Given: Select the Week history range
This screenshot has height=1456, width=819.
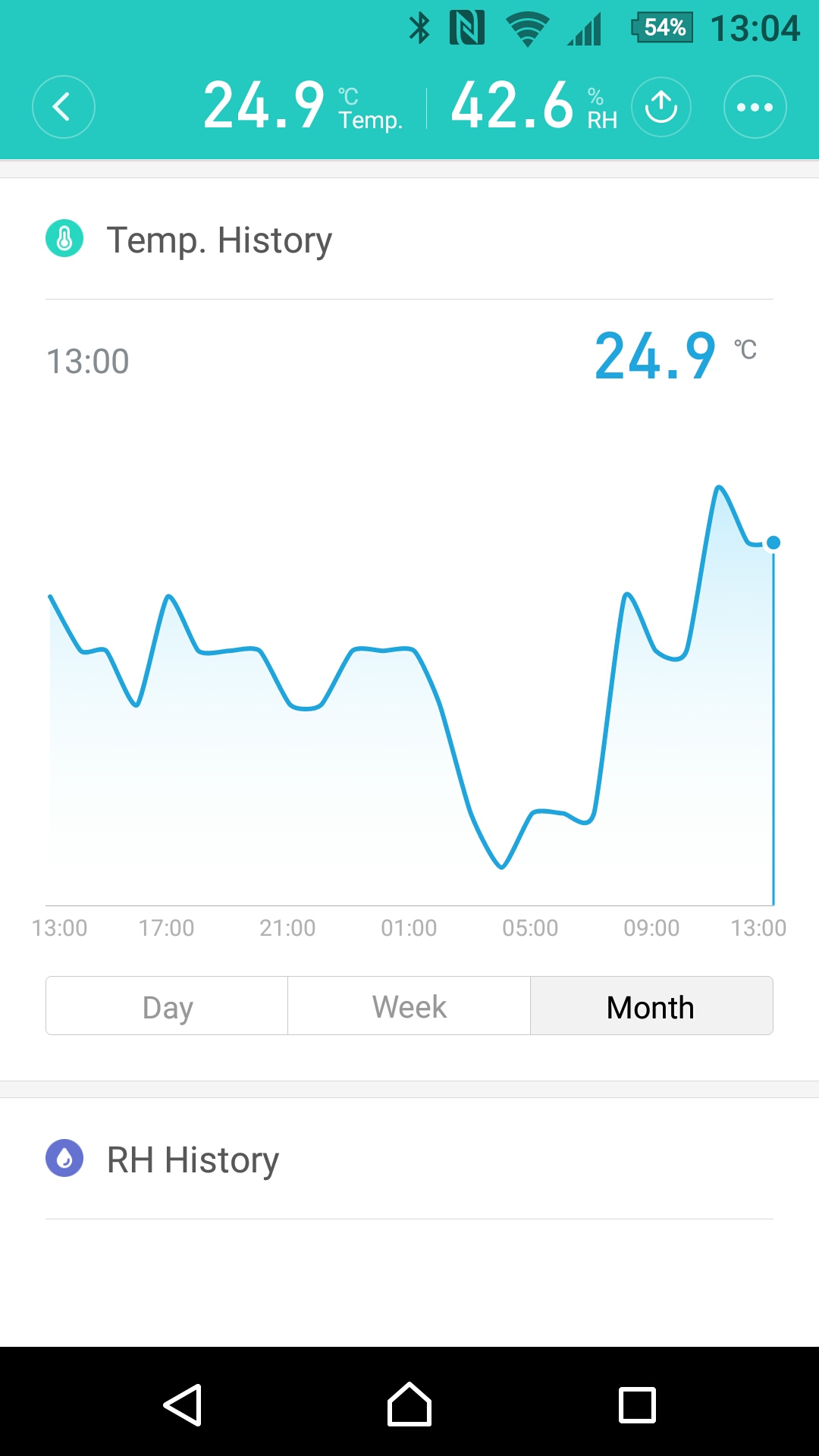Looking at the screenshot, I should pos(409,1006).
